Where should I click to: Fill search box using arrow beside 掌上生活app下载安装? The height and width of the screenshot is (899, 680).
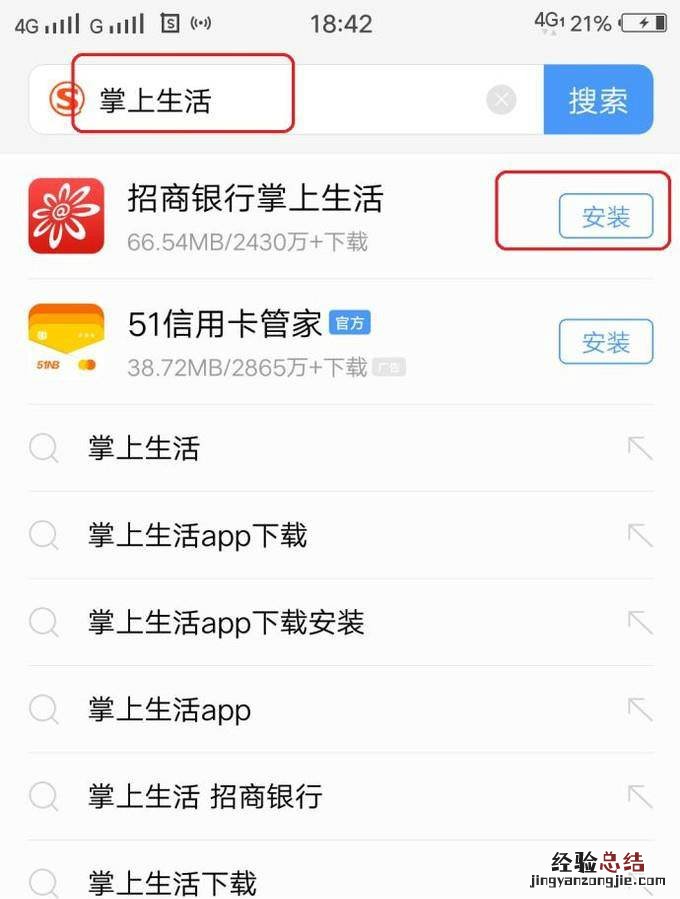pos(640,623)
